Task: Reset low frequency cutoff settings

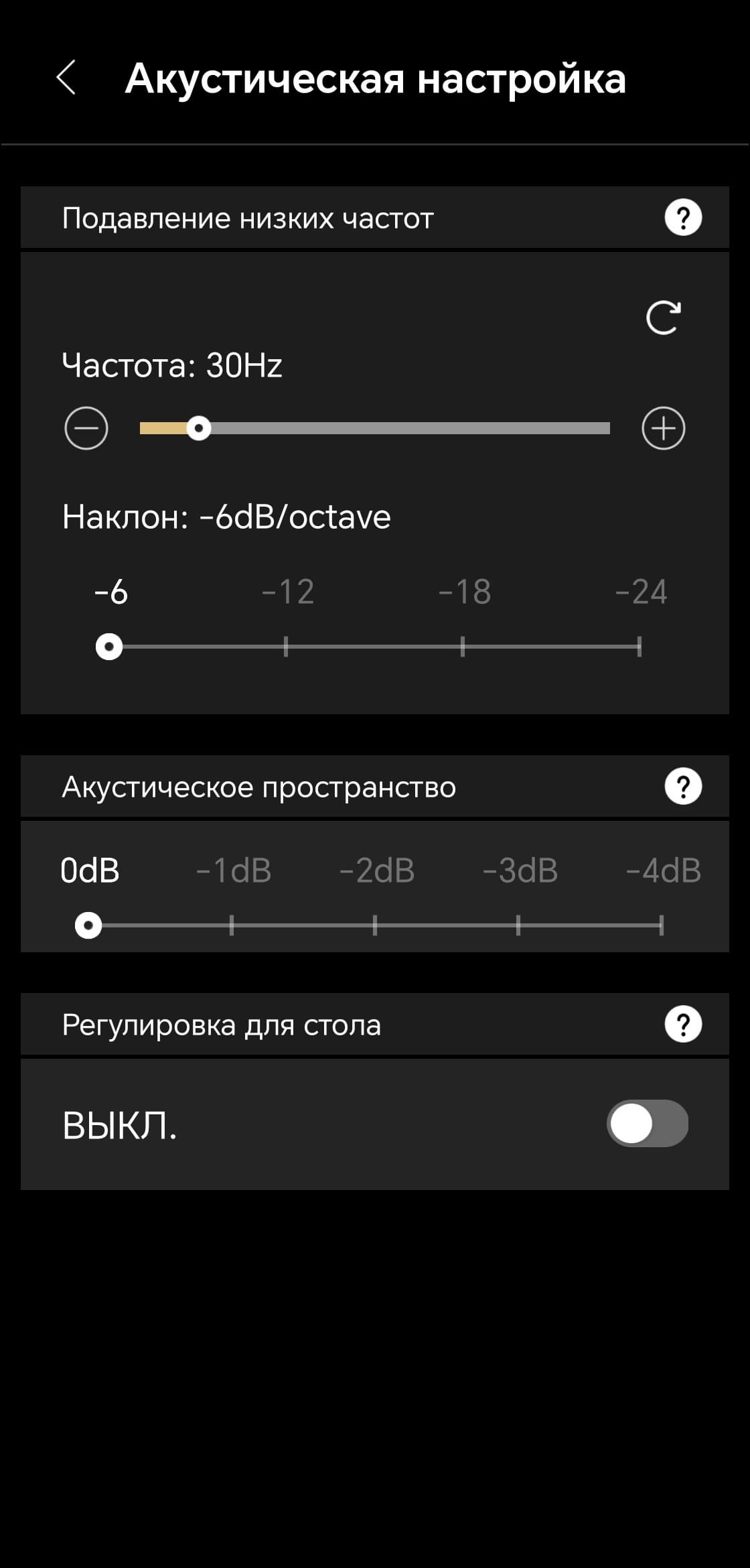Action: (x=663, y=318)
